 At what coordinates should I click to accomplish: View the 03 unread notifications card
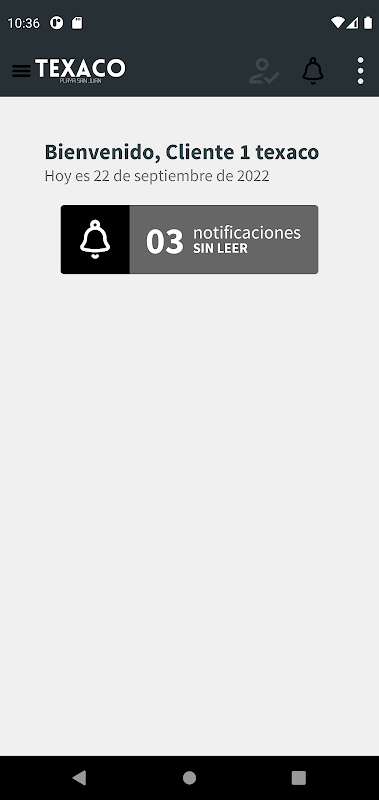pos(189,239)
